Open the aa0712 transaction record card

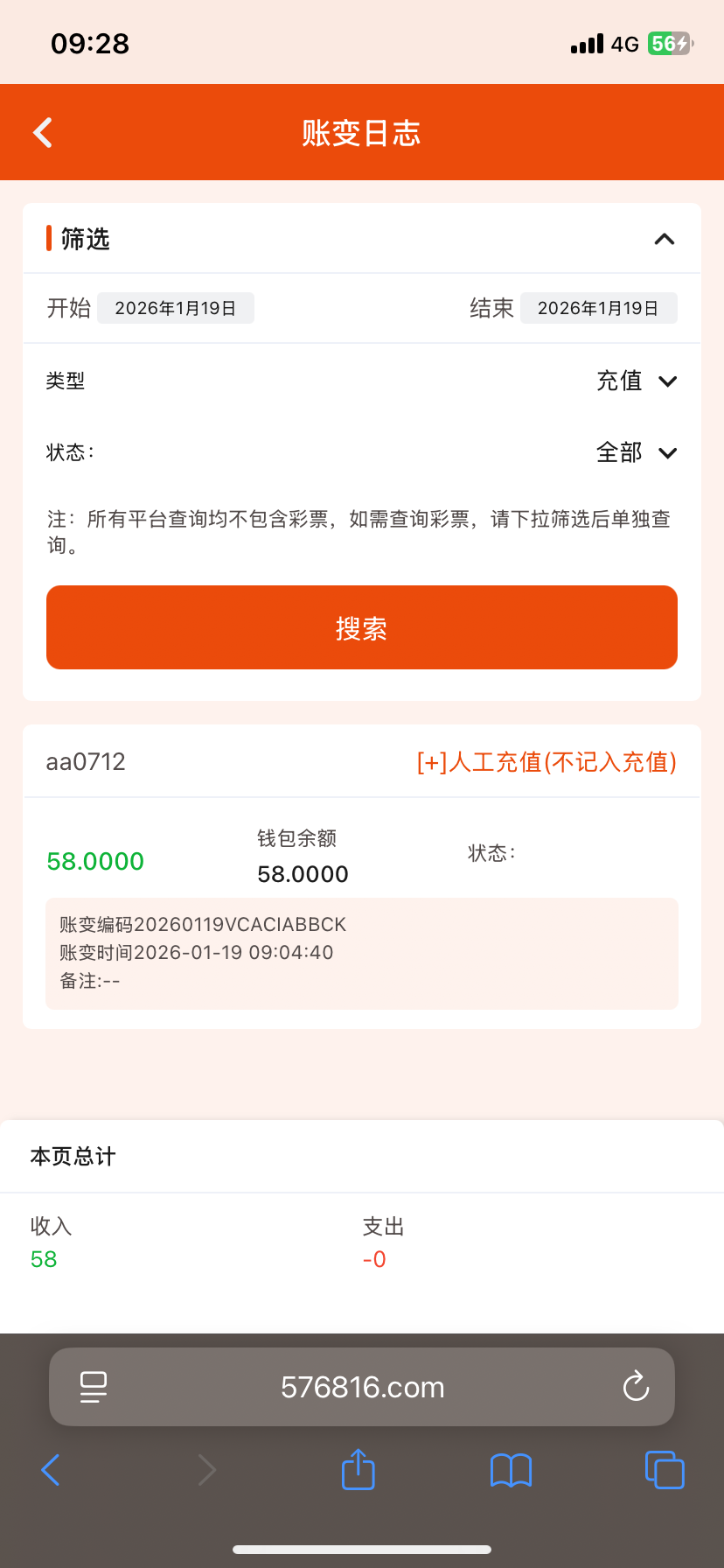click(362, 875)
